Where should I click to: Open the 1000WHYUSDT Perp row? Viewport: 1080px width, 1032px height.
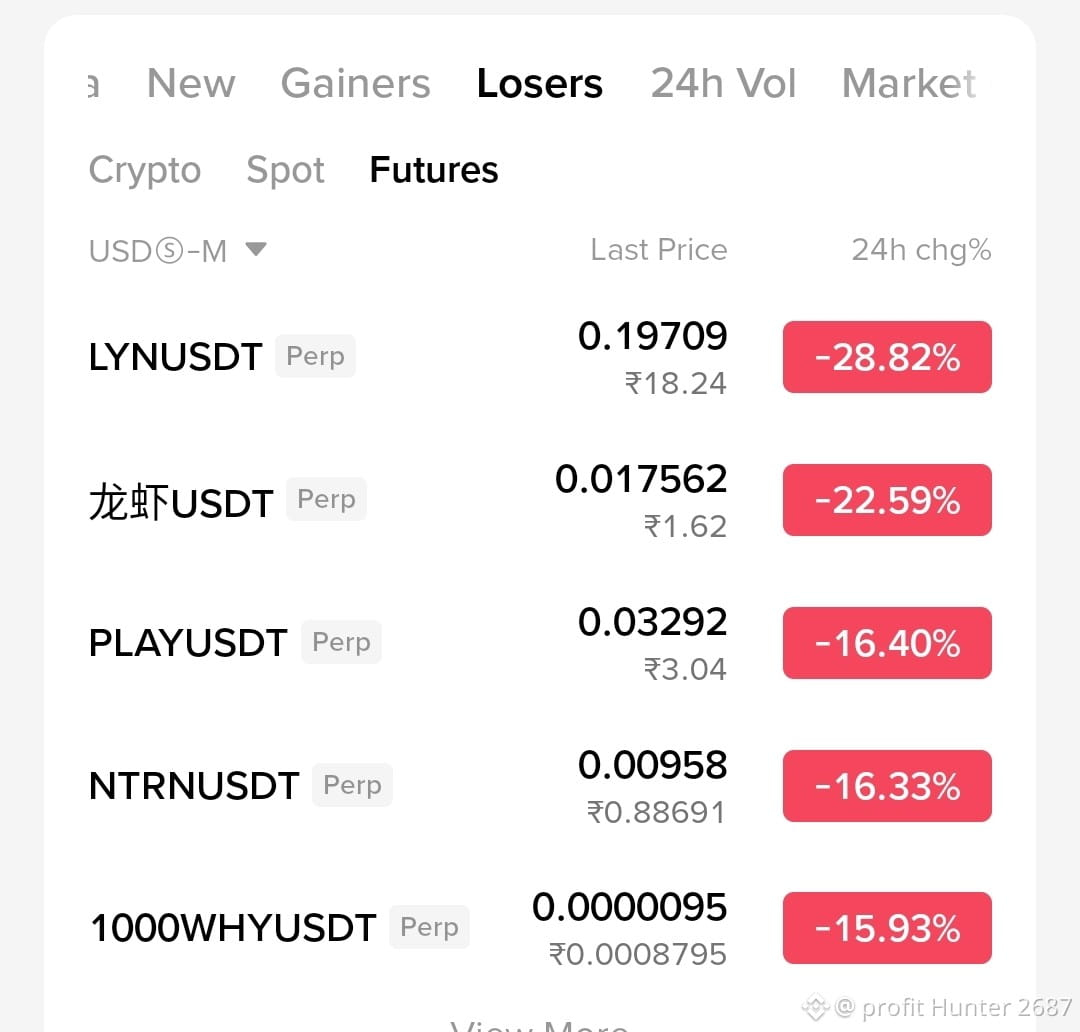point(540,928)
